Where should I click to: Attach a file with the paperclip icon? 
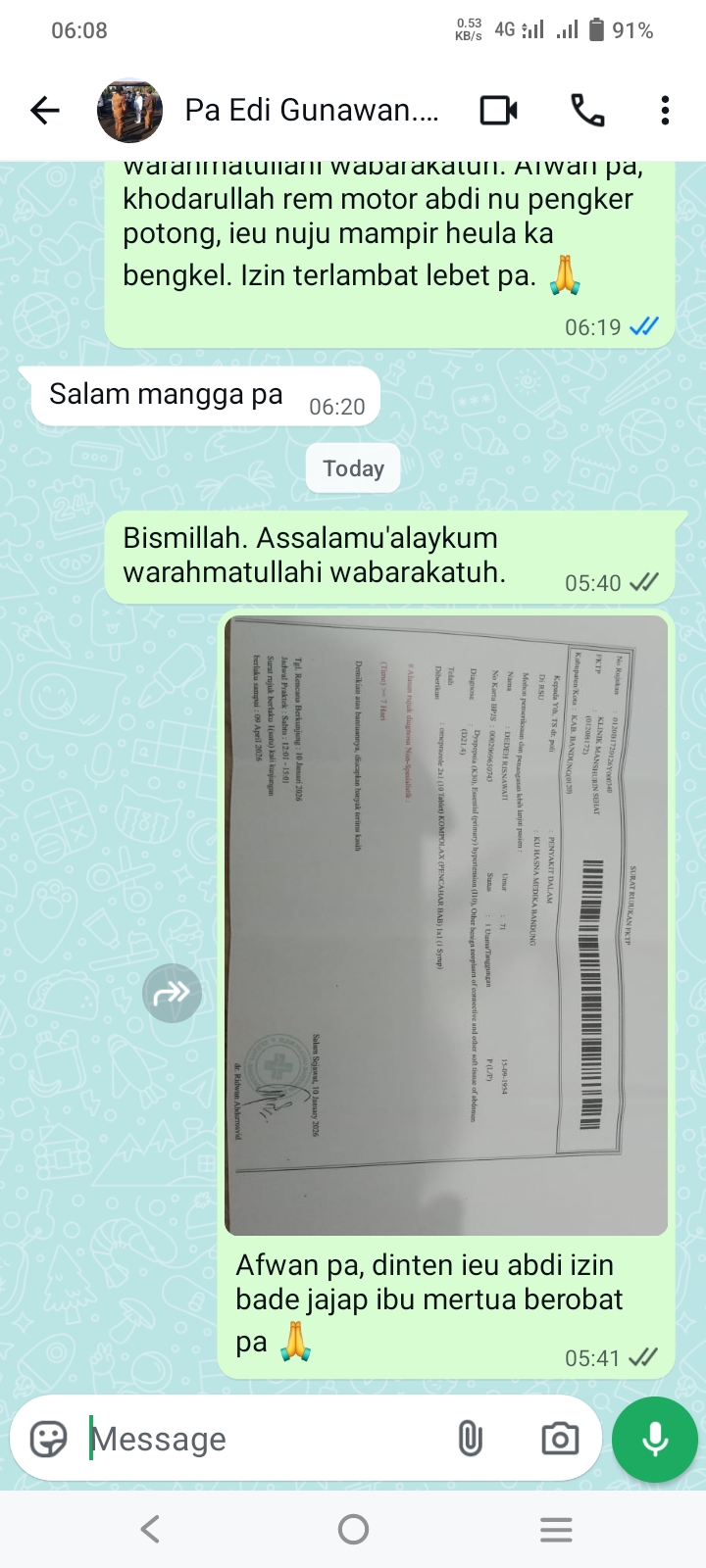[x=471, y=1439]
